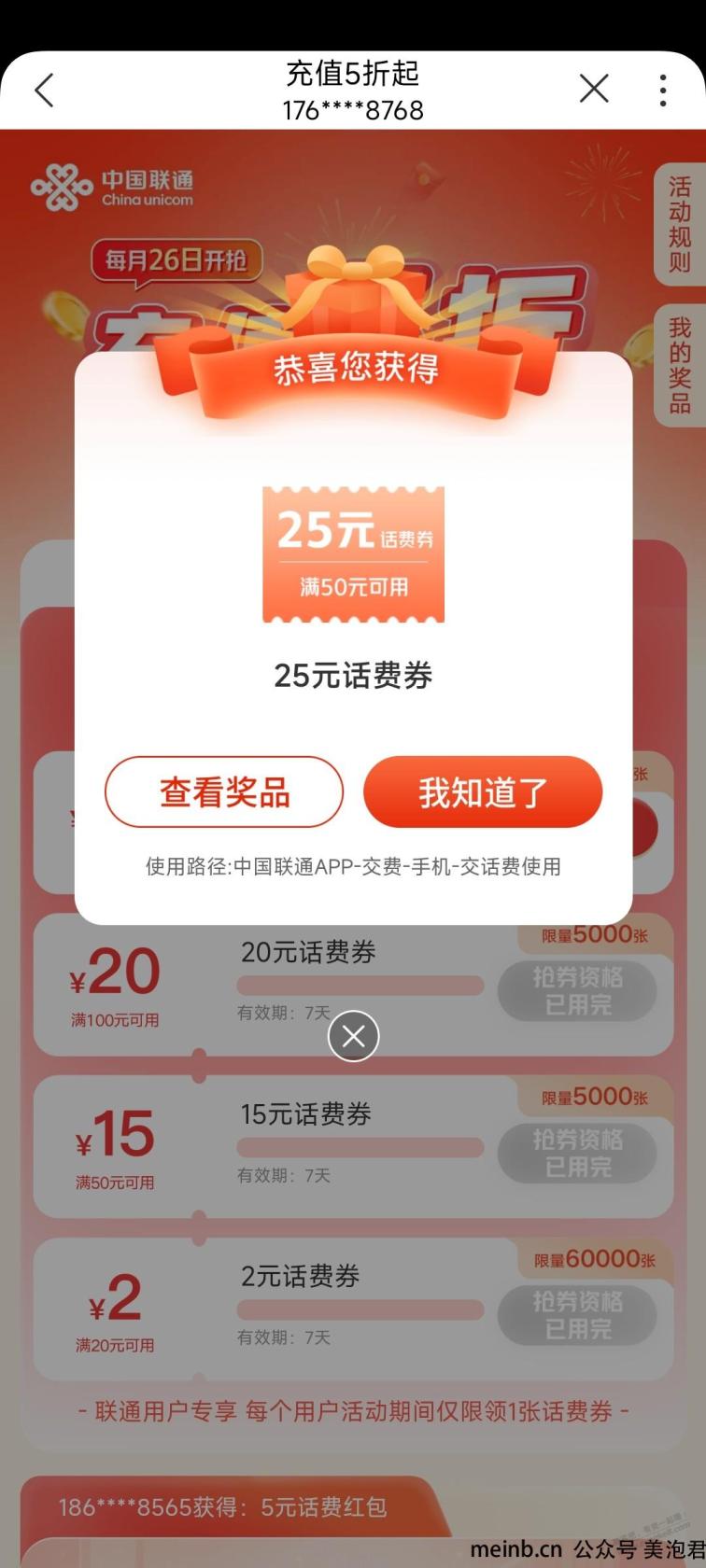The width and height of the screenshot is (706, 1568).
Task: Open the 活动规则 side tab
Action: click(x=680, y=224)
